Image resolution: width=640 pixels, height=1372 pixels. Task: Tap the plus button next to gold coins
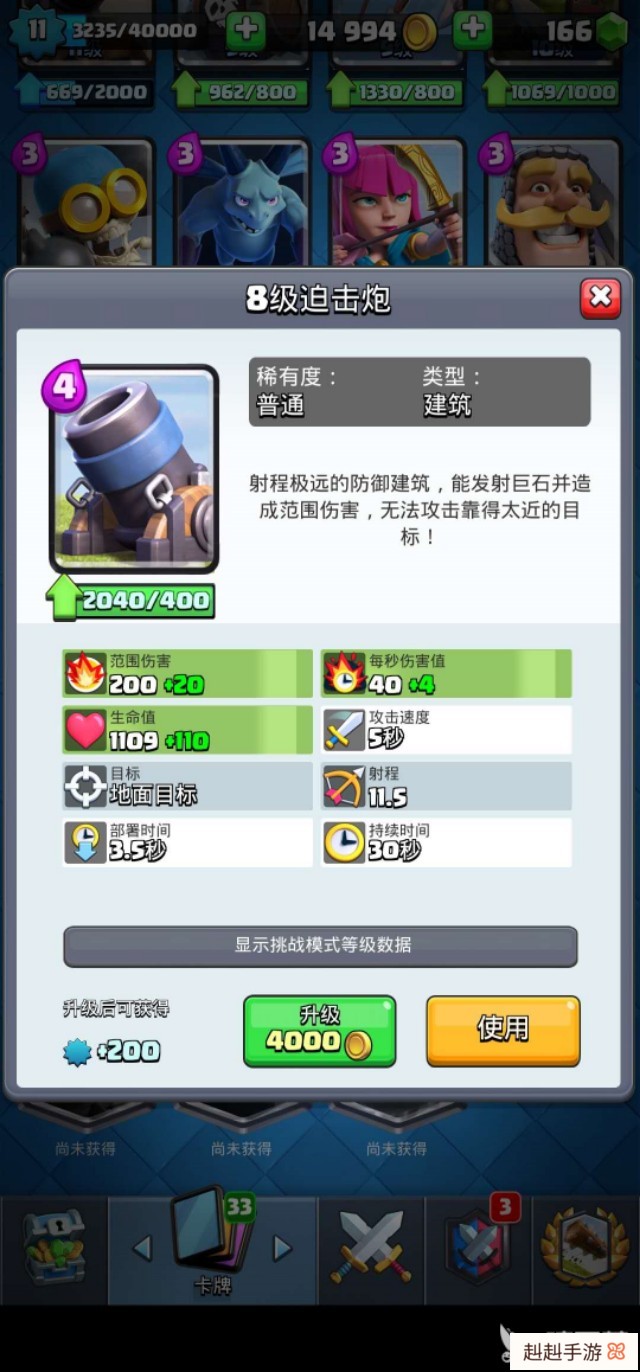[472, 30]
